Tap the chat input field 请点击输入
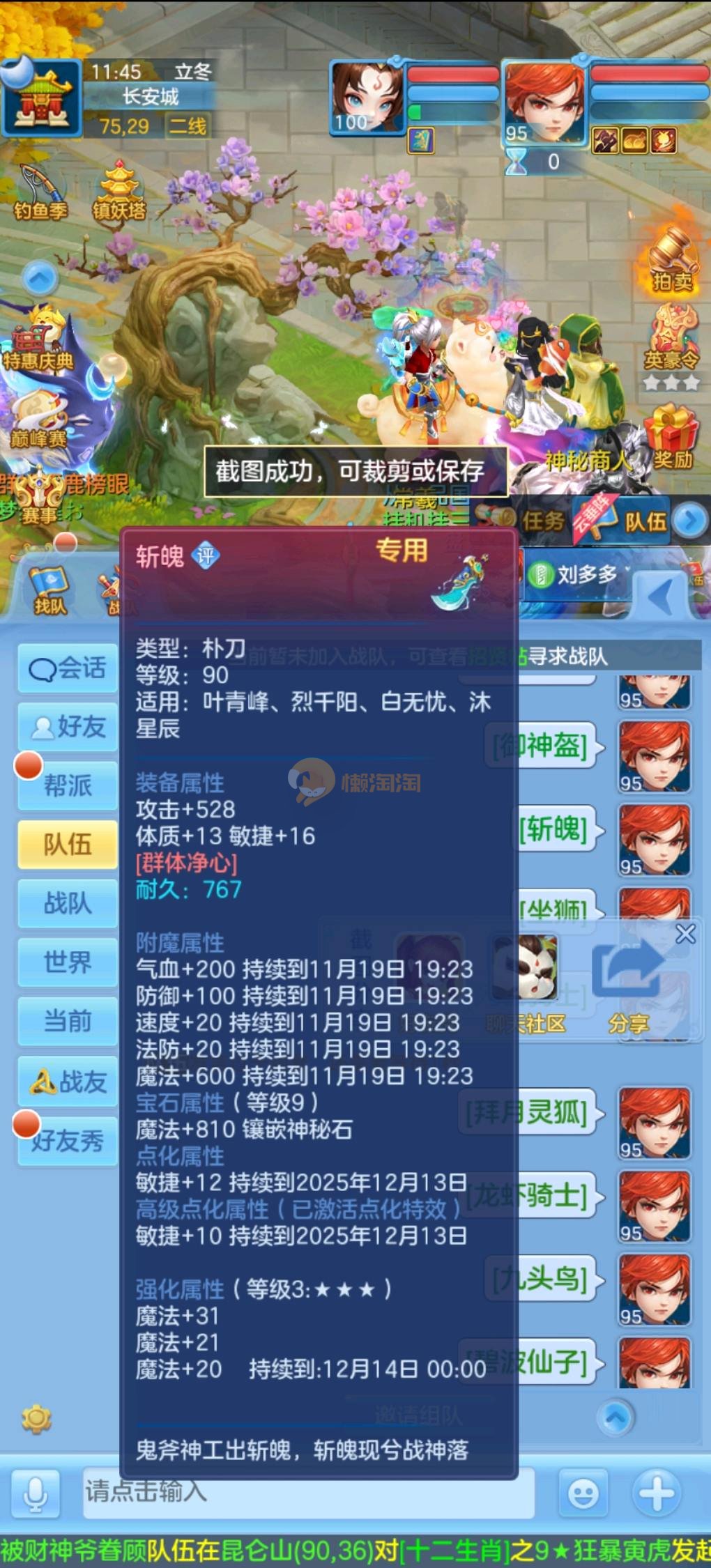The height and width of the screenshot is (1568, 711). pyautogui.click(x=307, y=1492)
